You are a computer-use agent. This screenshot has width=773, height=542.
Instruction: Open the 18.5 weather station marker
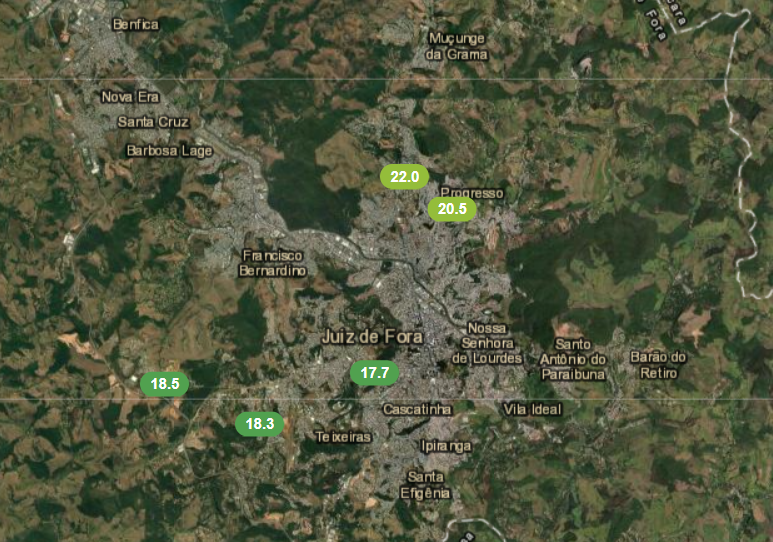click(x=165, y=383)
